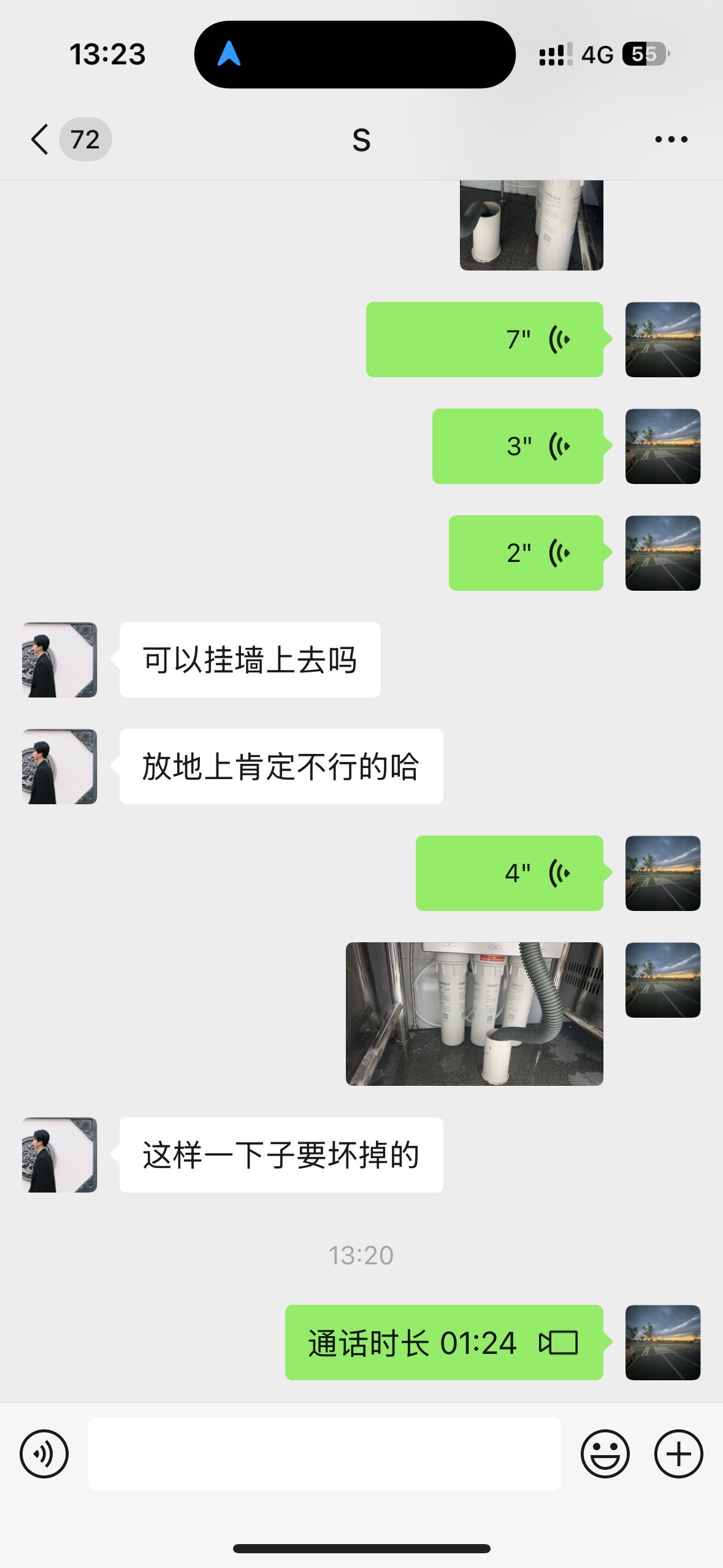Open my avatar next to the call record

coord(662,1342)
